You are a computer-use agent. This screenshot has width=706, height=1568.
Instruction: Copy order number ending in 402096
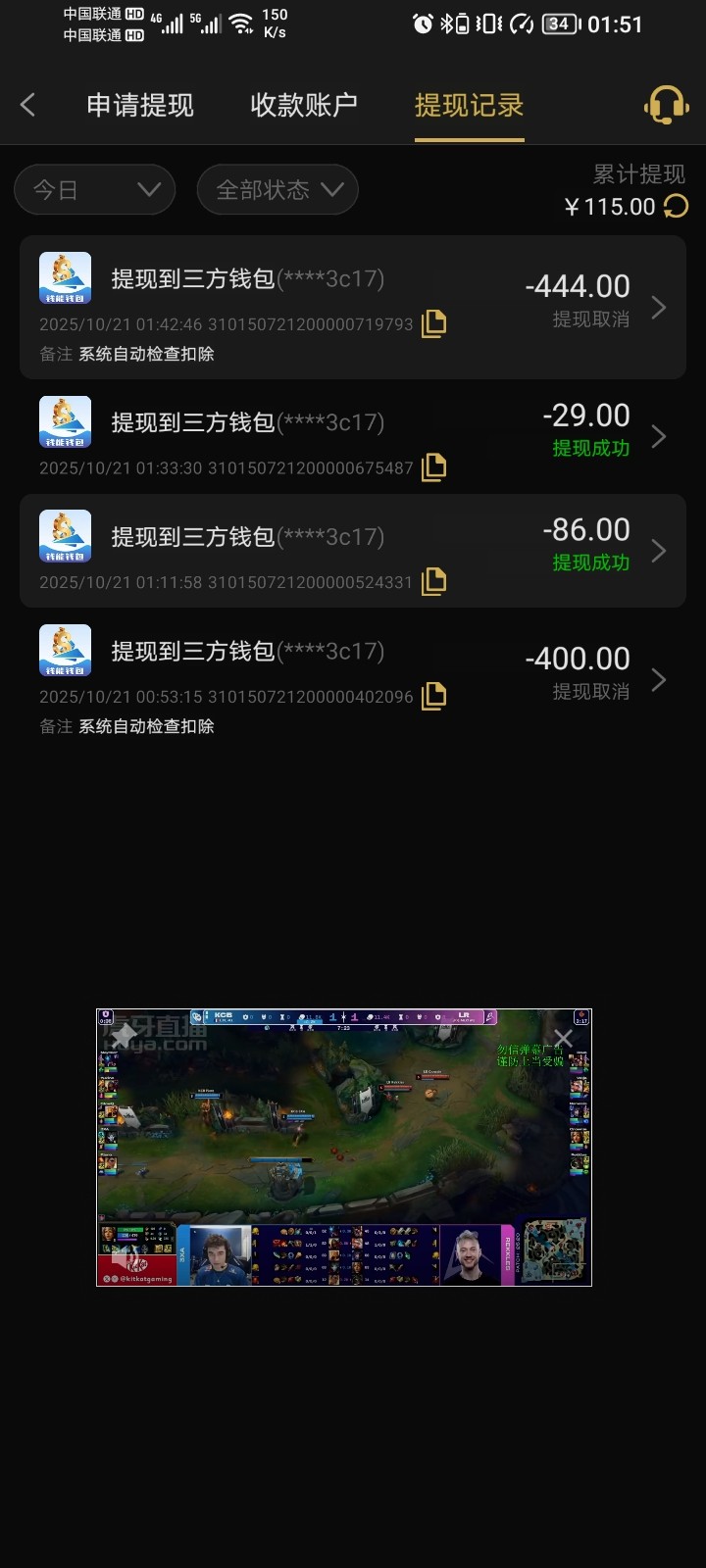tap(433, 696)
